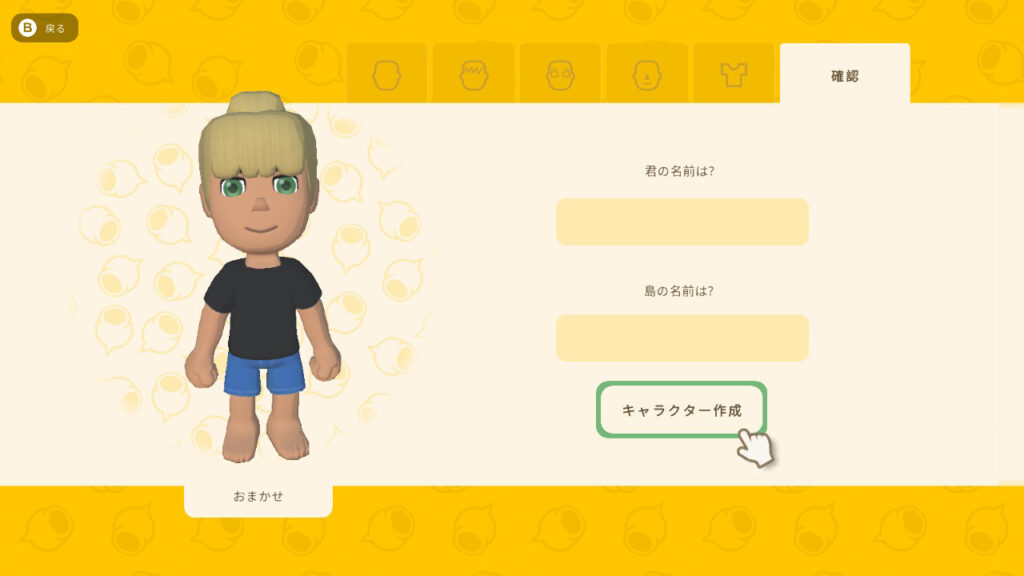Confirm with キャラクター作成 button

(x=682, y=410)
